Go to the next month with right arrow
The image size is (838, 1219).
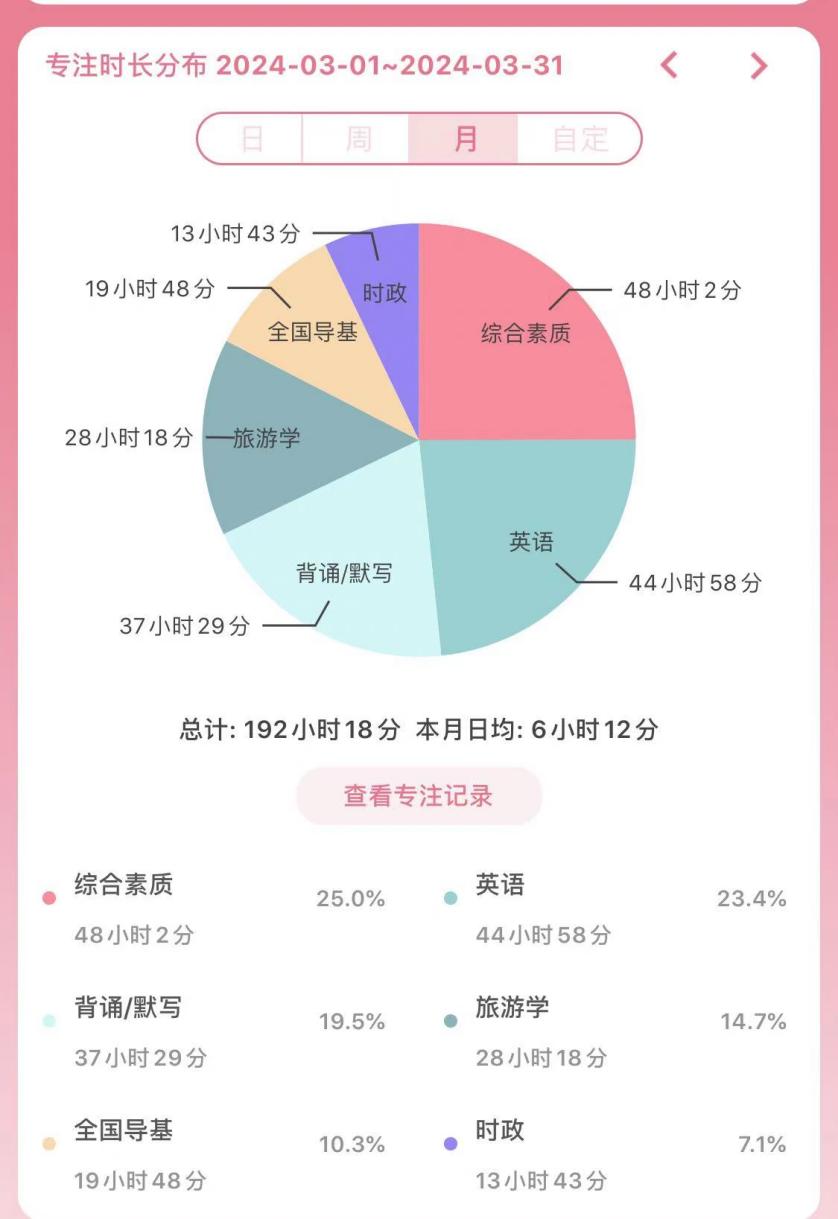pos(759,66)
